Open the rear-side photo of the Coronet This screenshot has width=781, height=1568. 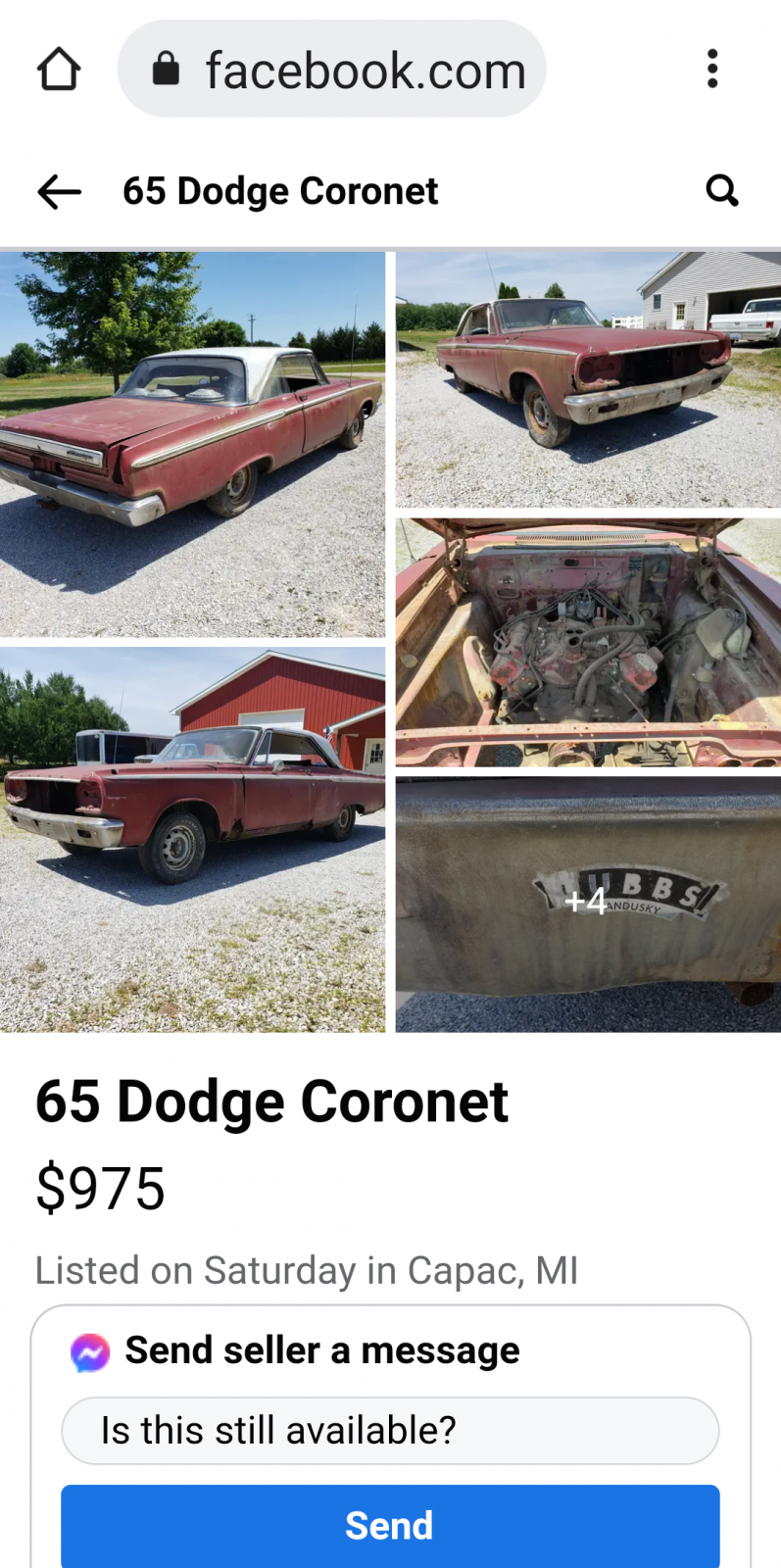click(x=192, y=444)
